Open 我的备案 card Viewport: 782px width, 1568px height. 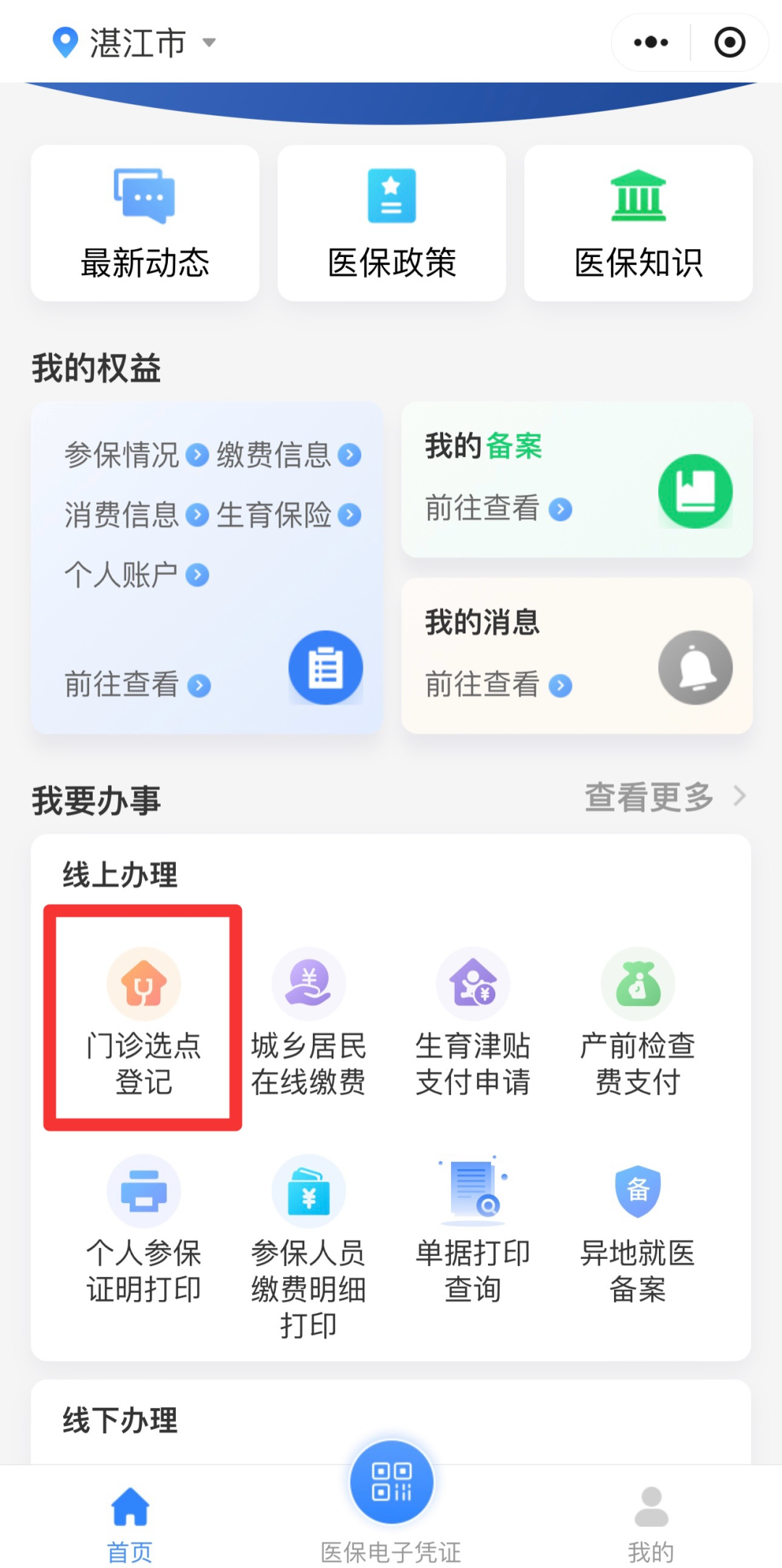[576, 479]
